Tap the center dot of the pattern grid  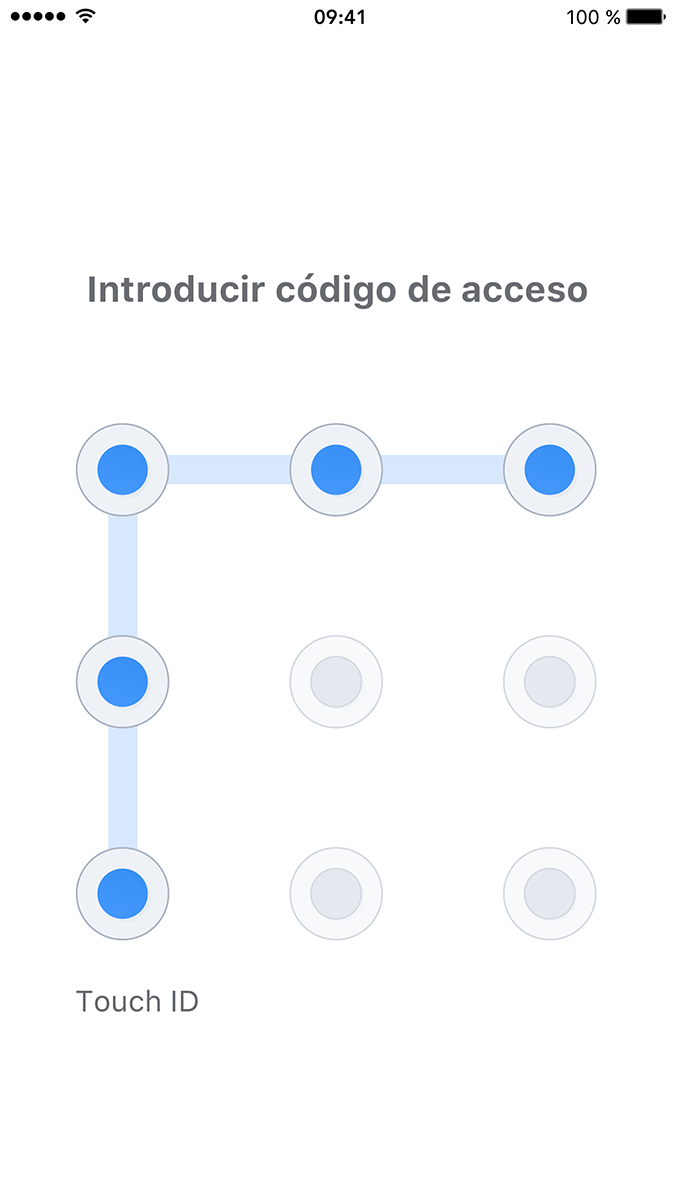coord(336,682)
